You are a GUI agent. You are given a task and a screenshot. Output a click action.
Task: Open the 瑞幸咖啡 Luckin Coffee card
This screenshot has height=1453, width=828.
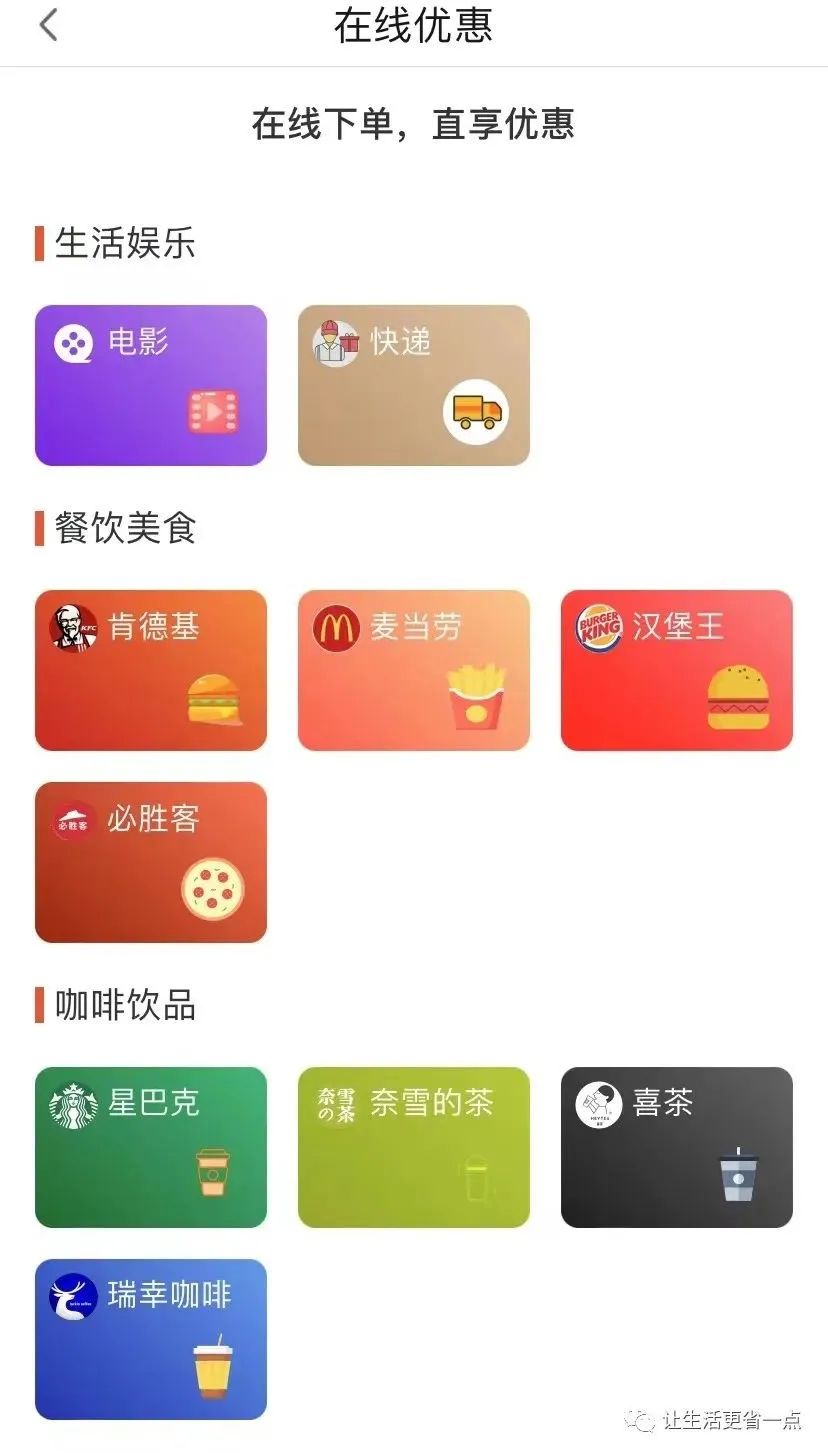151,1339
